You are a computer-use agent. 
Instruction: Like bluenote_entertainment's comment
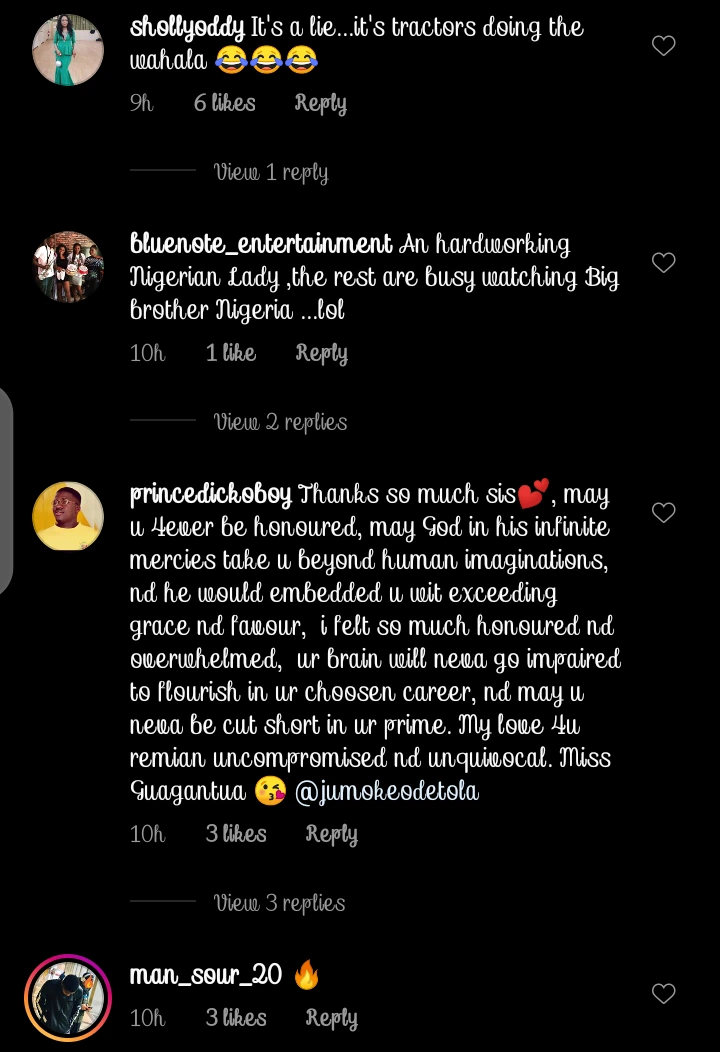coord(664,262)
